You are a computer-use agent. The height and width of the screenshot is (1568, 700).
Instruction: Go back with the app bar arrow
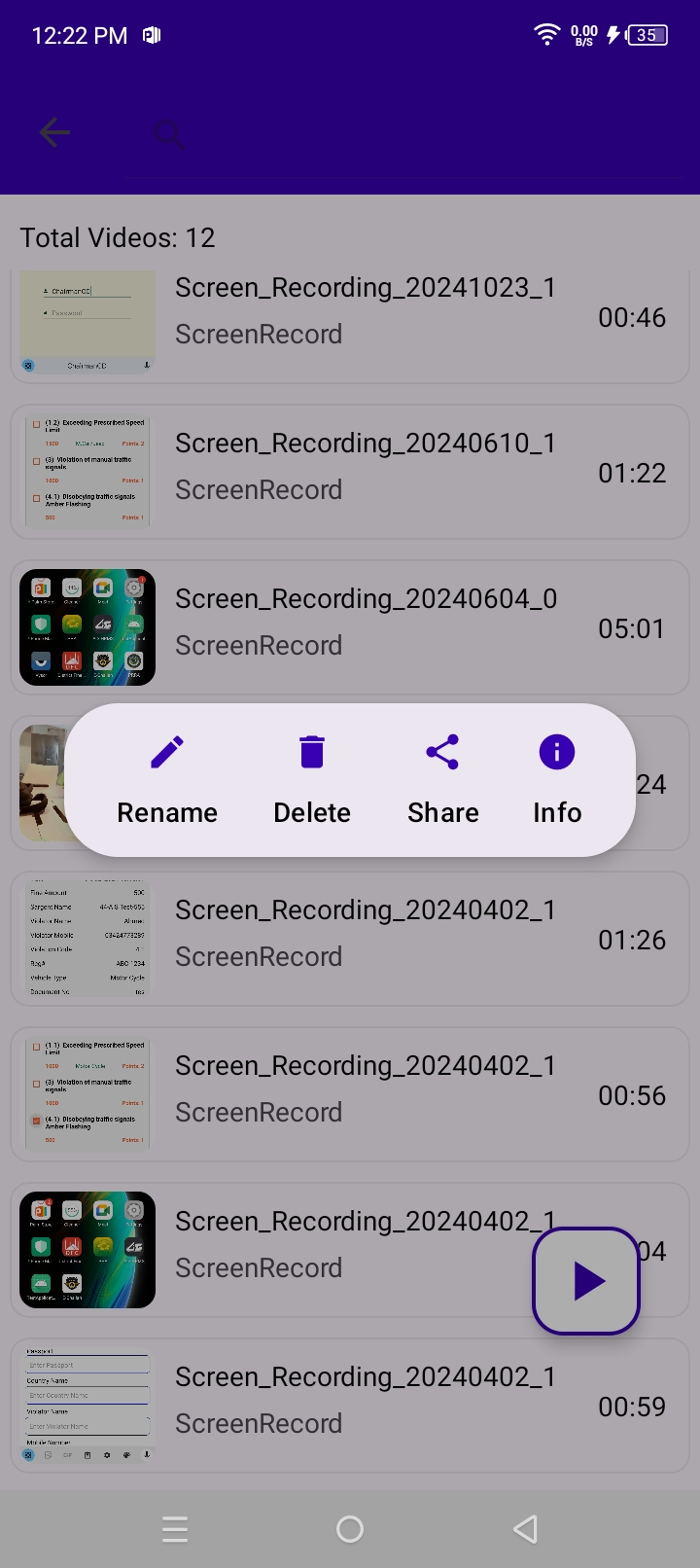pos(54,133)
